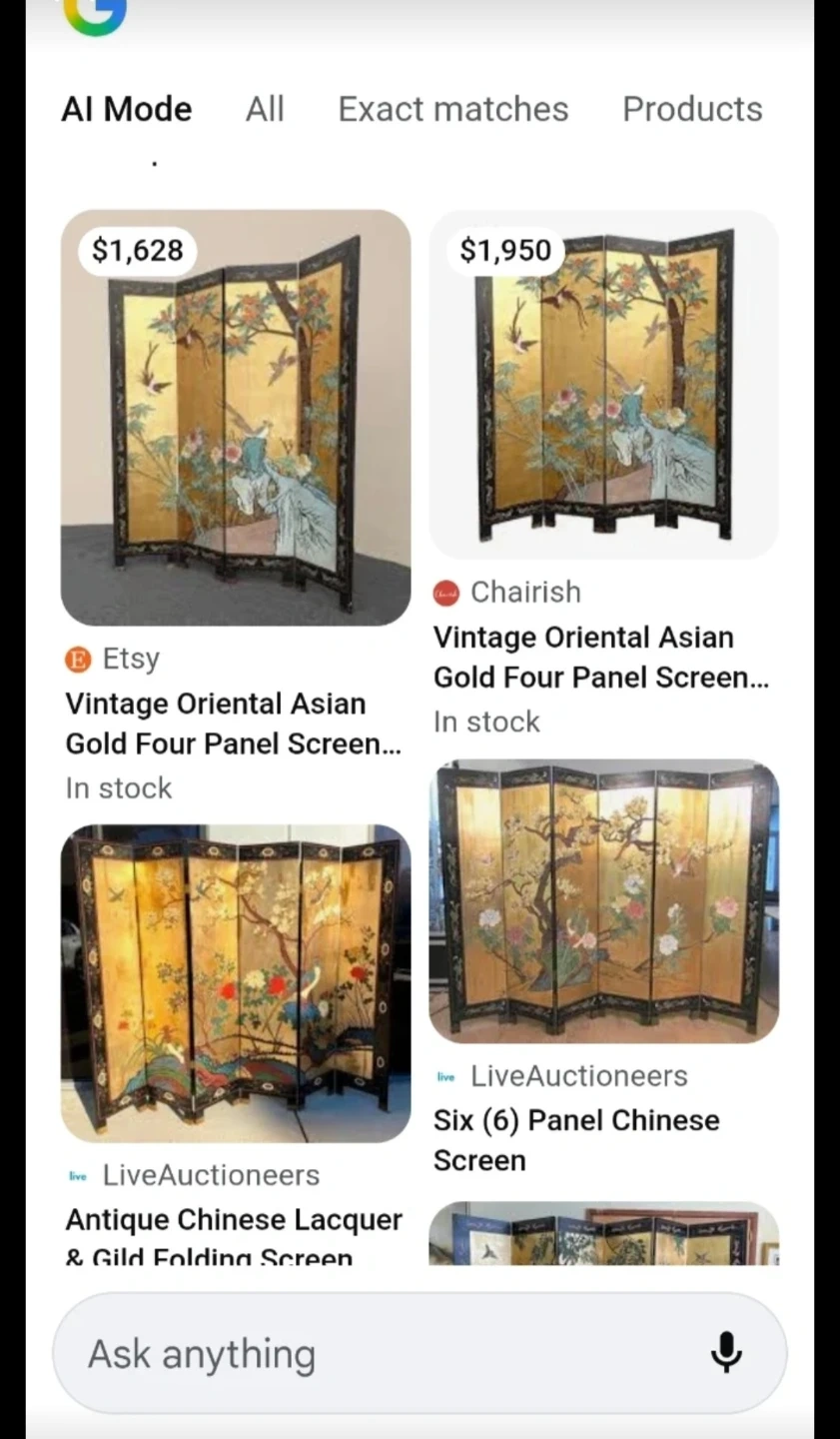The image size is (840, 1439).
Task: Tap the Ask anything input field
Action: [x=380, y=1354]
